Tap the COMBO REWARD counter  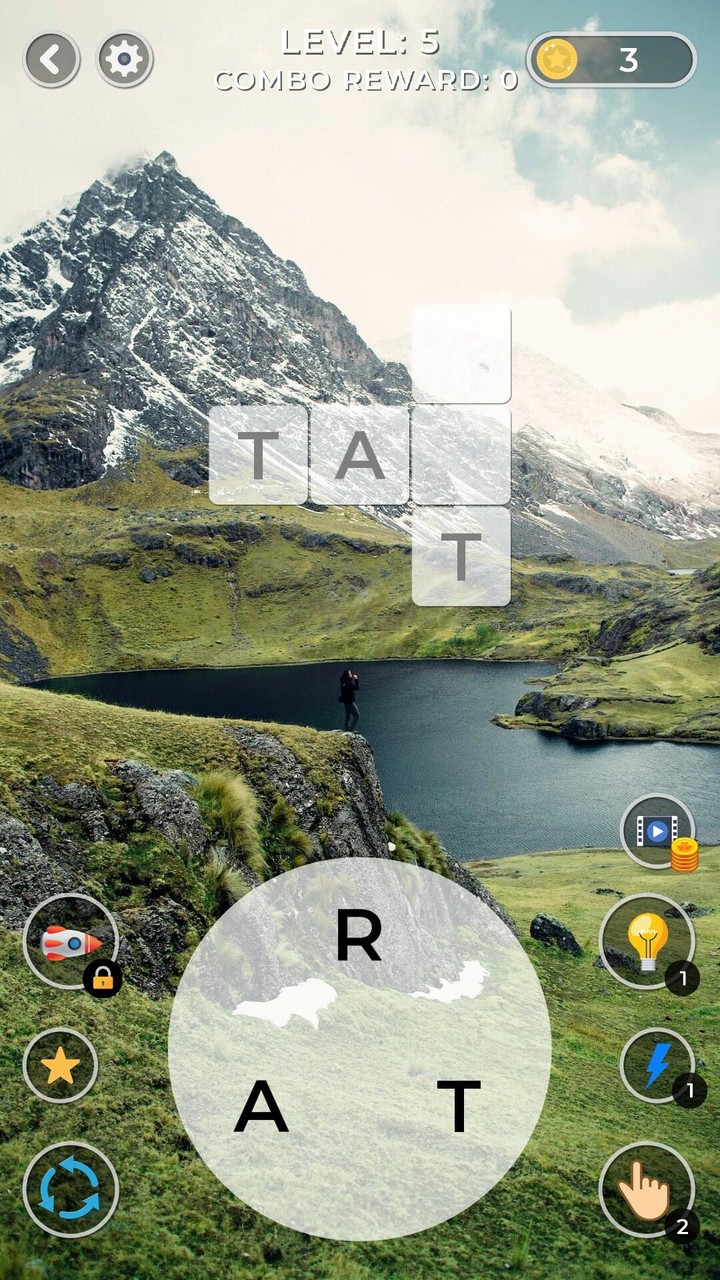[360, 83]
